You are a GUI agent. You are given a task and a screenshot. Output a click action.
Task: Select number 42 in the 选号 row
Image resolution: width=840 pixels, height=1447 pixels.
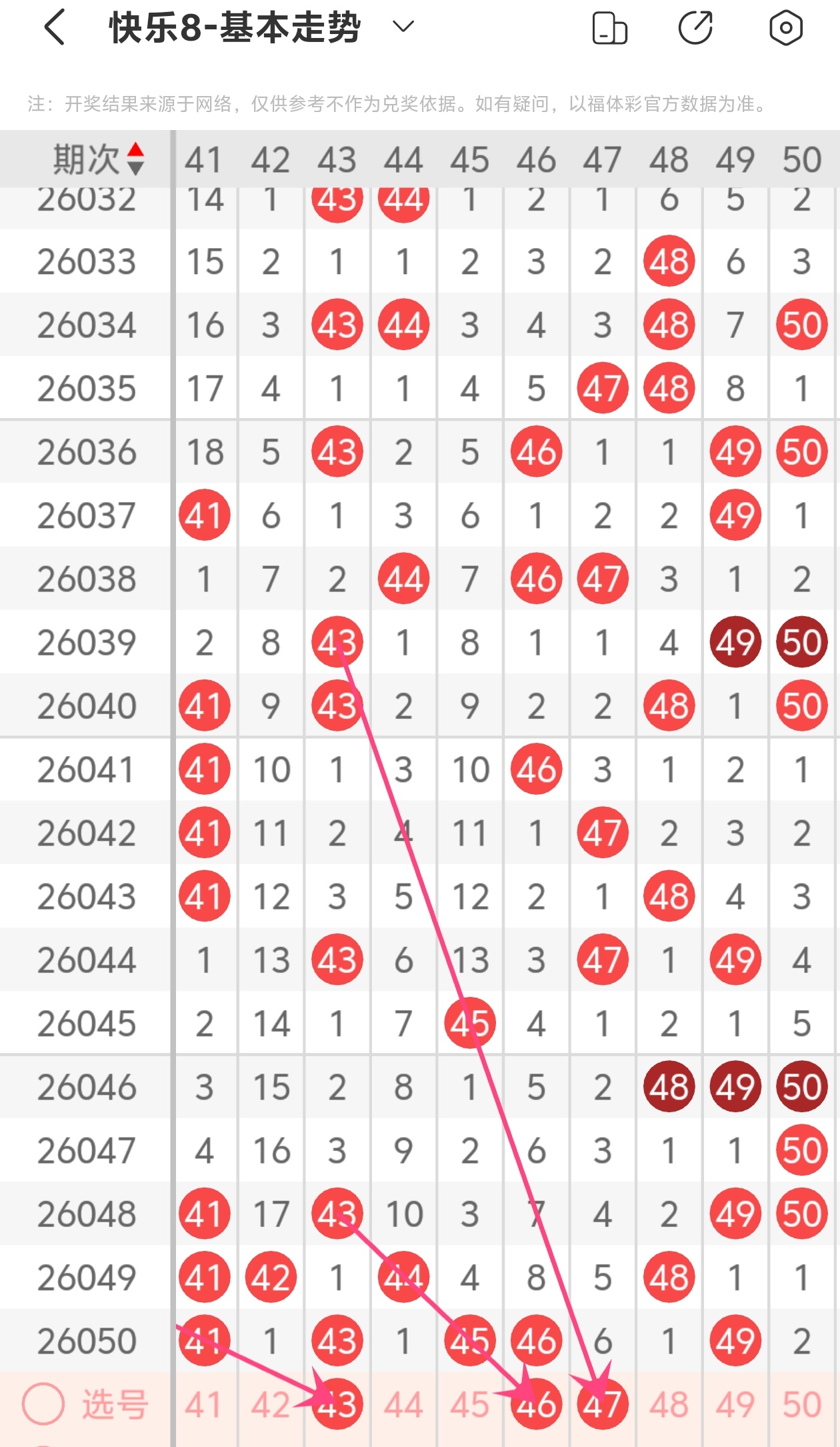pos(271,1405)
